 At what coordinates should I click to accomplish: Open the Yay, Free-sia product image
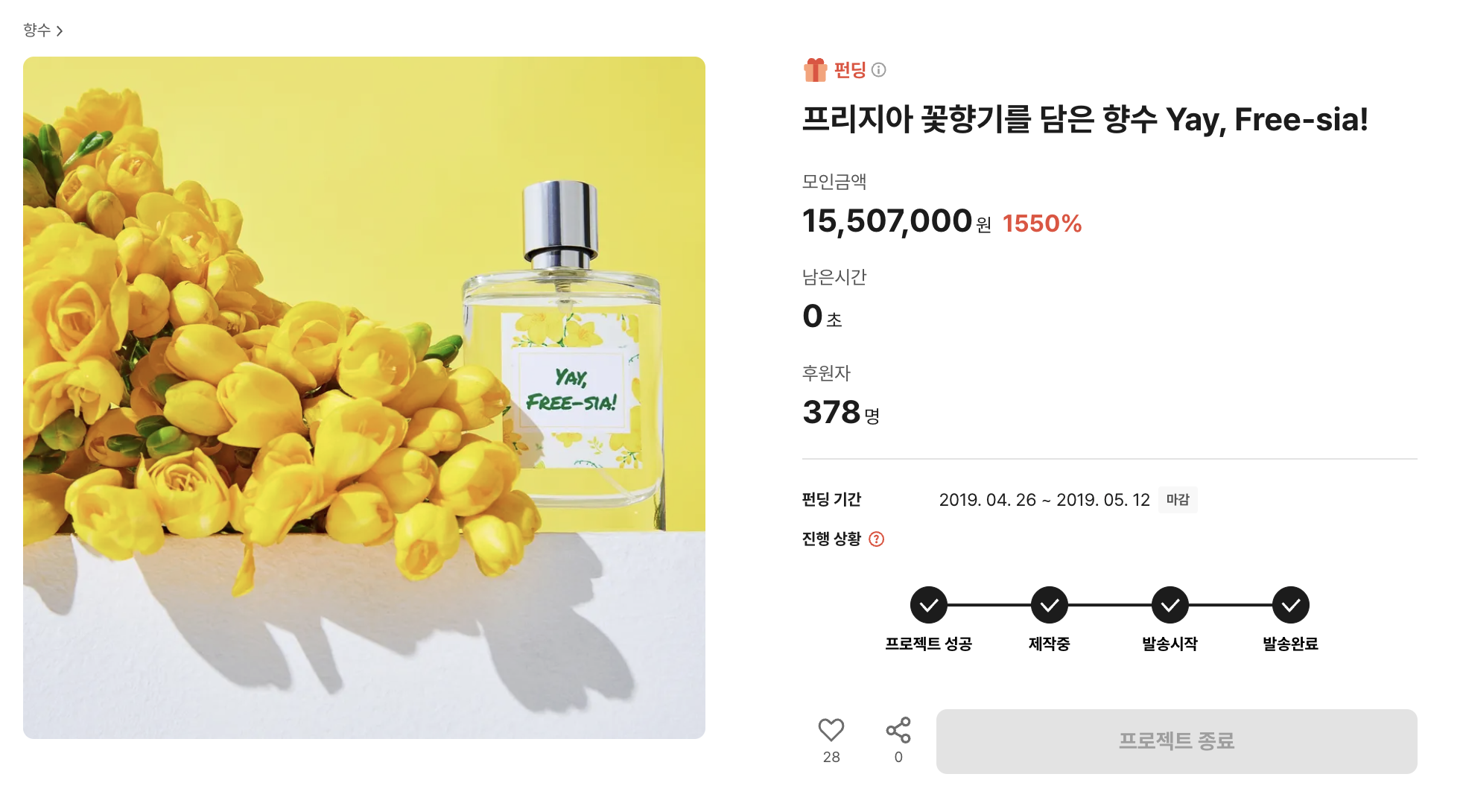point(364,398)
